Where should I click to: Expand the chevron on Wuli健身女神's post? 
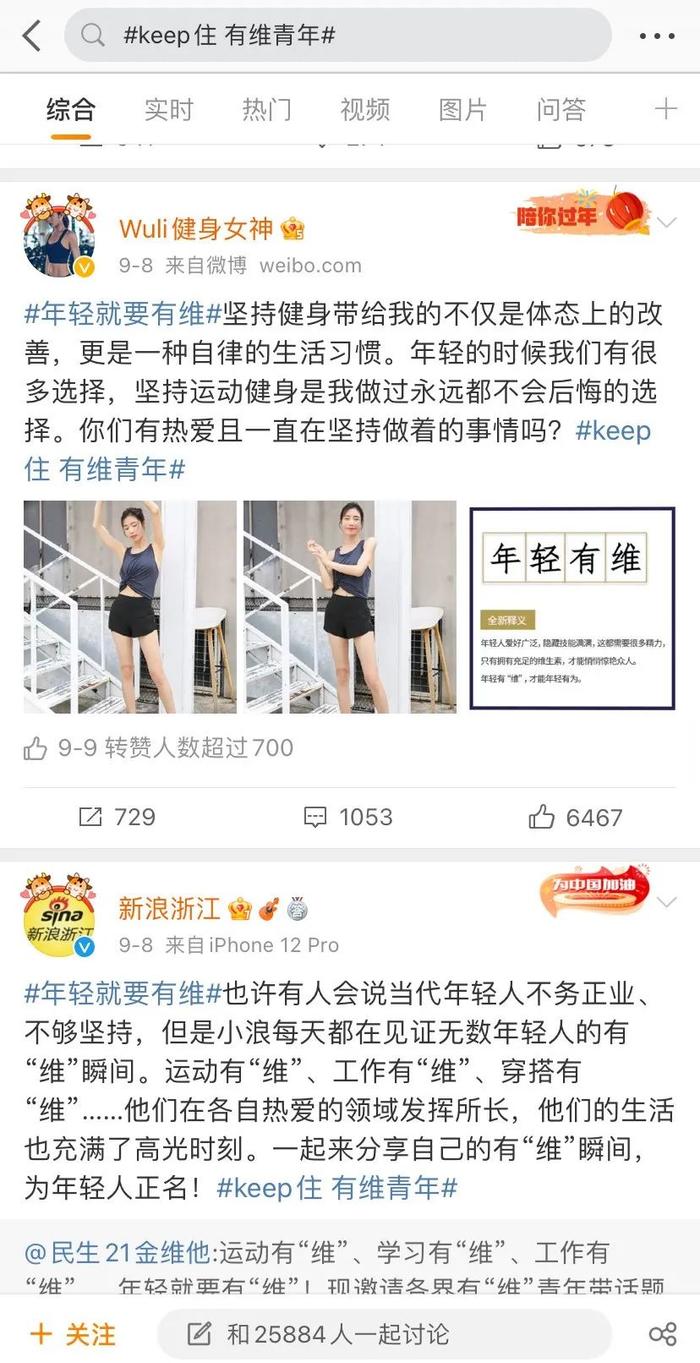667,222
